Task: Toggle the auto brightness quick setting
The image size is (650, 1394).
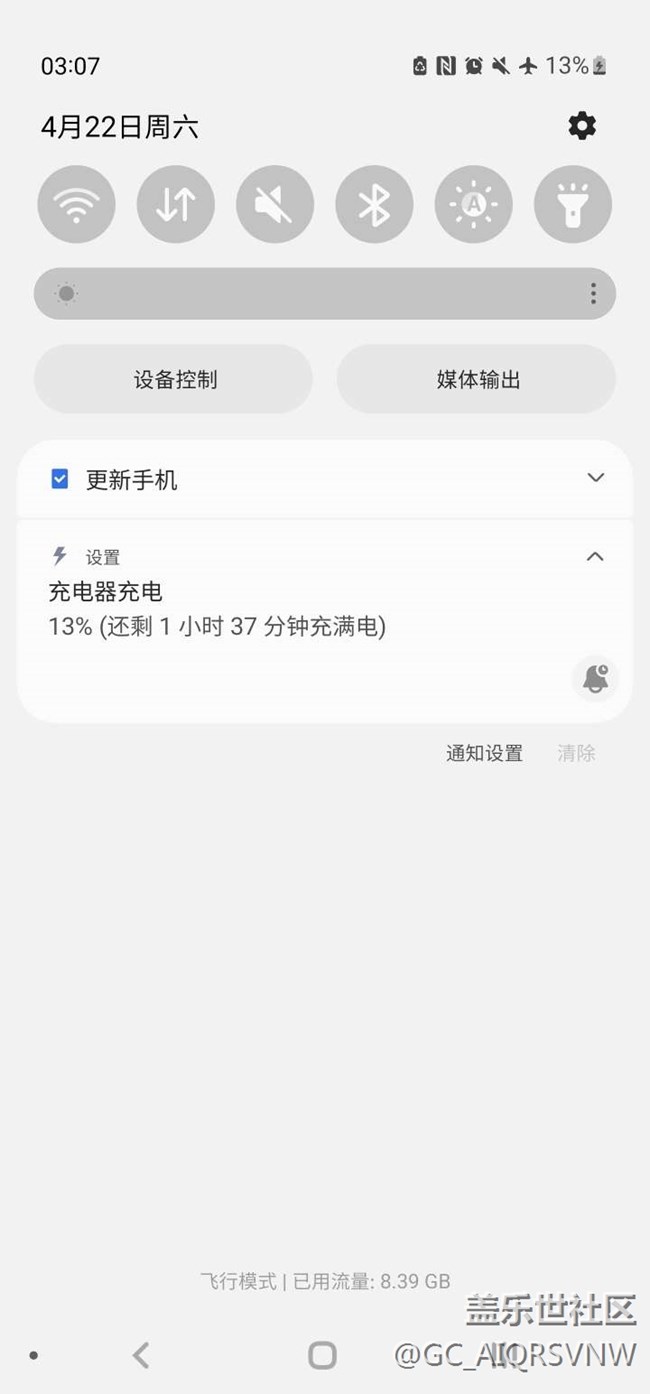Action: click(473, 205)
